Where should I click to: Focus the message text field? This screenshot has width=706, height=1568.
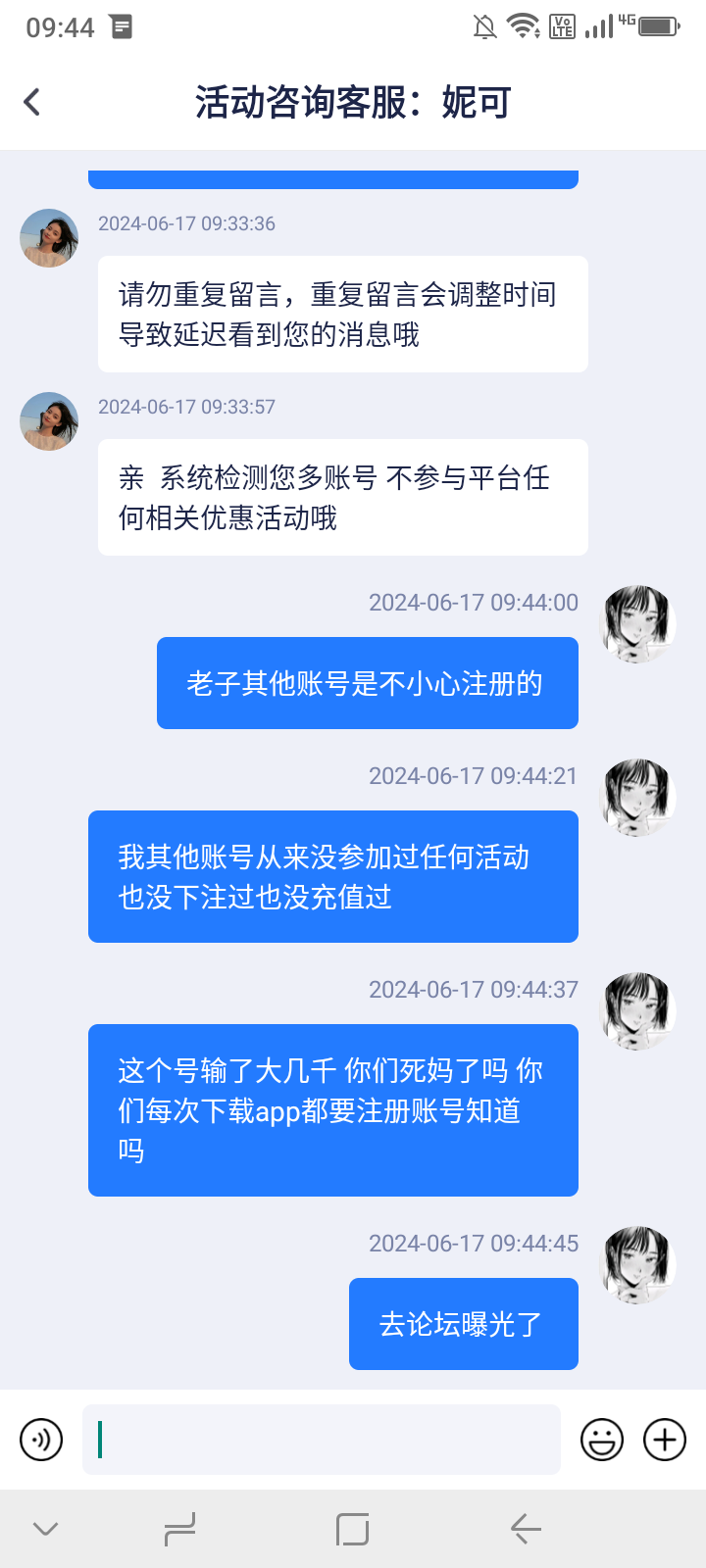[x=322, y=1440]
